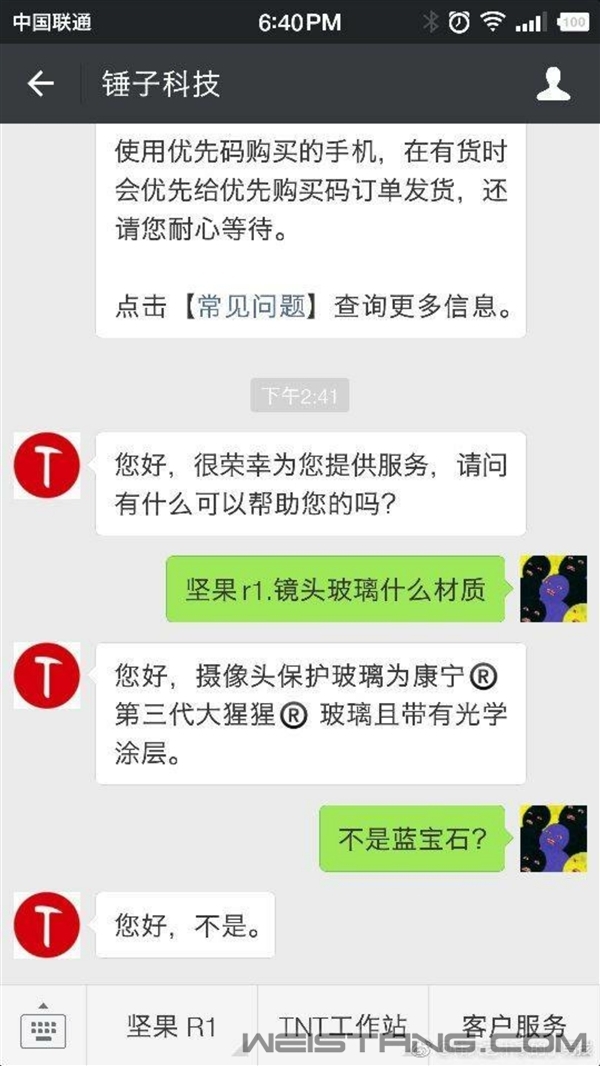Open the 锤子科技 account profile icon

[553, 84]
